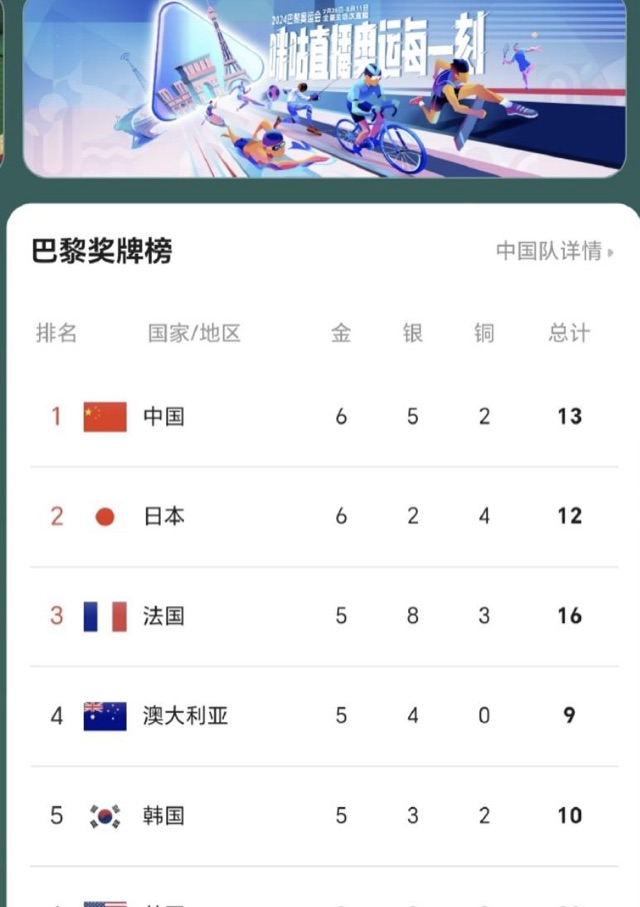The image size is (640, 907).
Task: Open 中国队详情 link
Action: coord(555,251)
